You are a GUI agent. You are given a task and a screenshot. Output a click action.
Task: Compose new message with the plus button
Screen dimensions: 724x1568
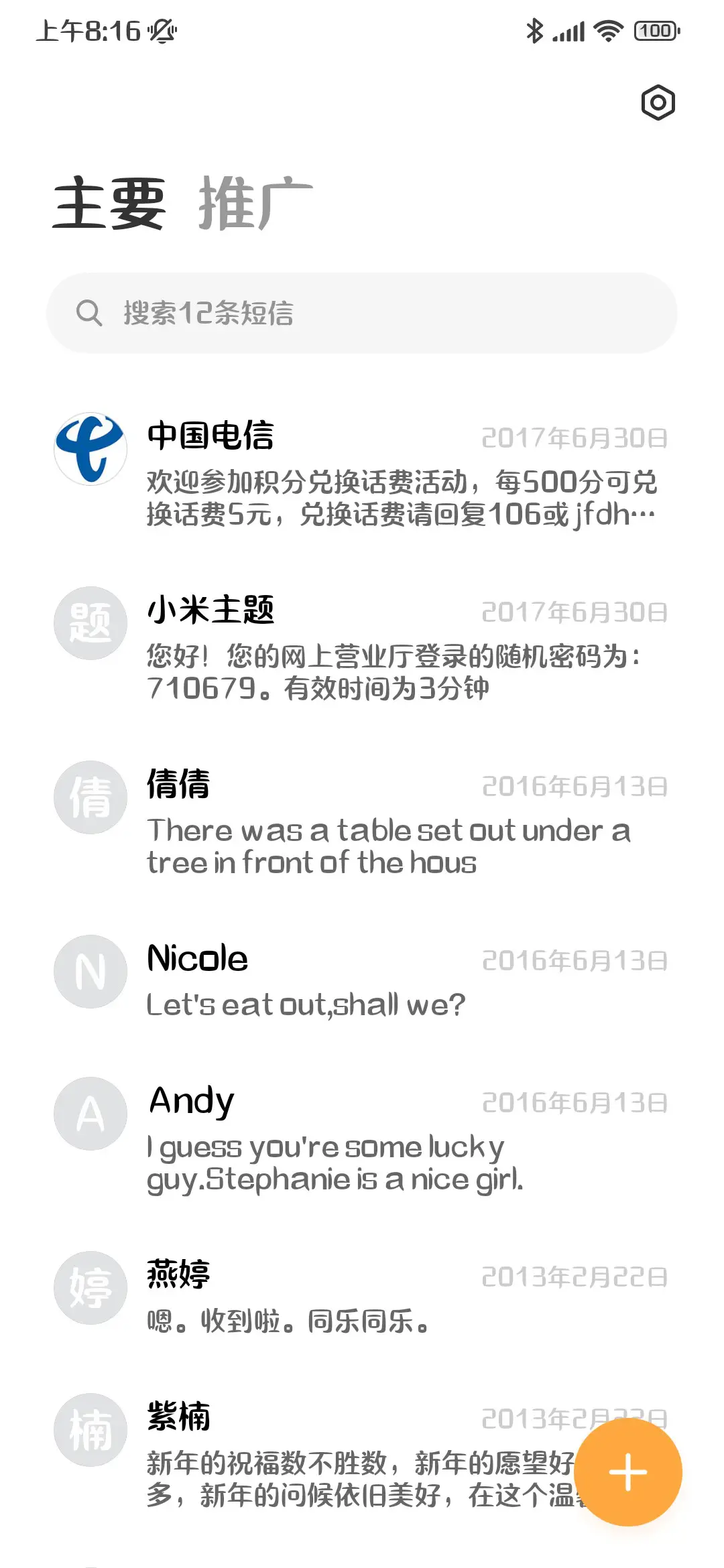point(627,1471)
